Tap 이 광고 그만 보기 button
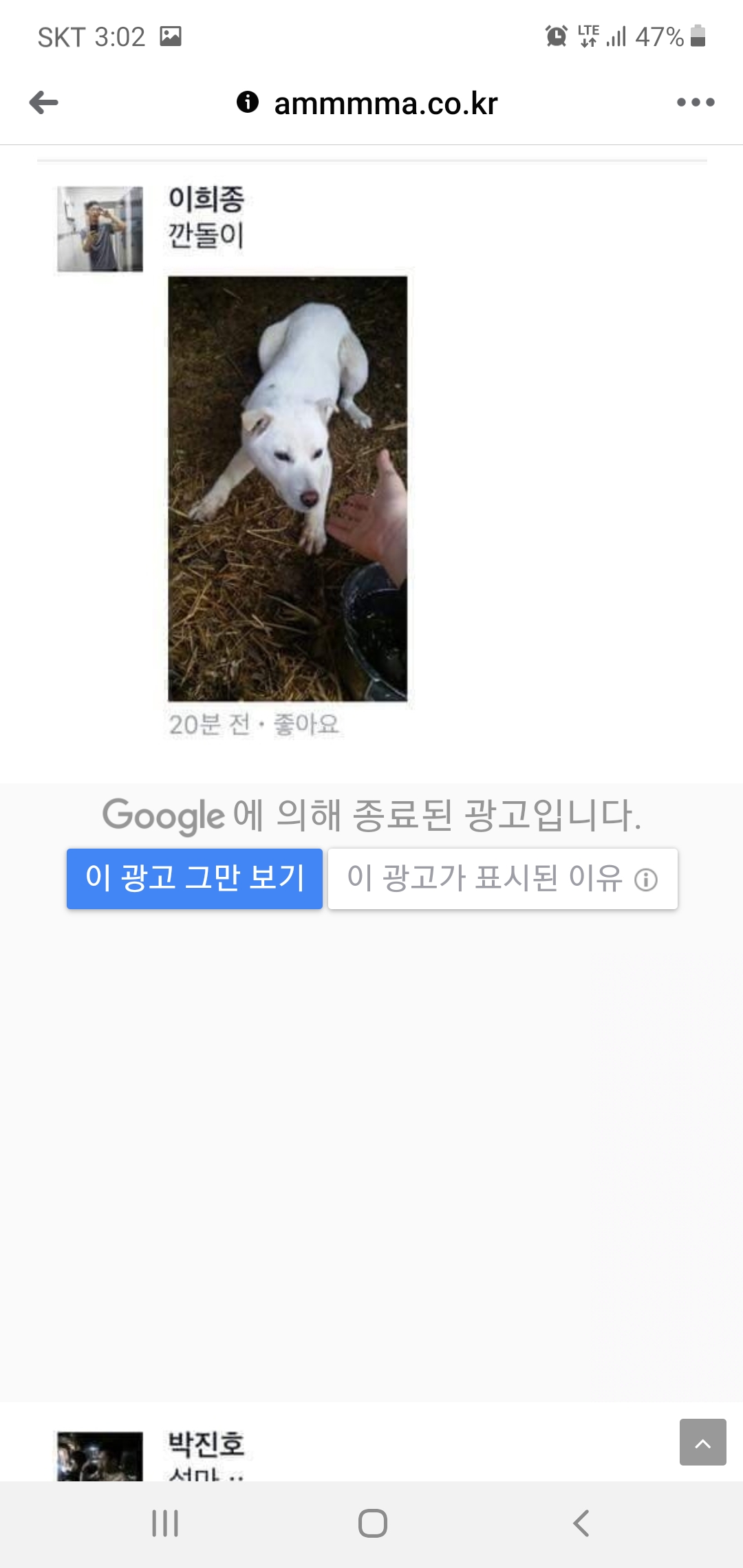The width and height of the screenshot is (743, 1568). [x=195, y=879]
